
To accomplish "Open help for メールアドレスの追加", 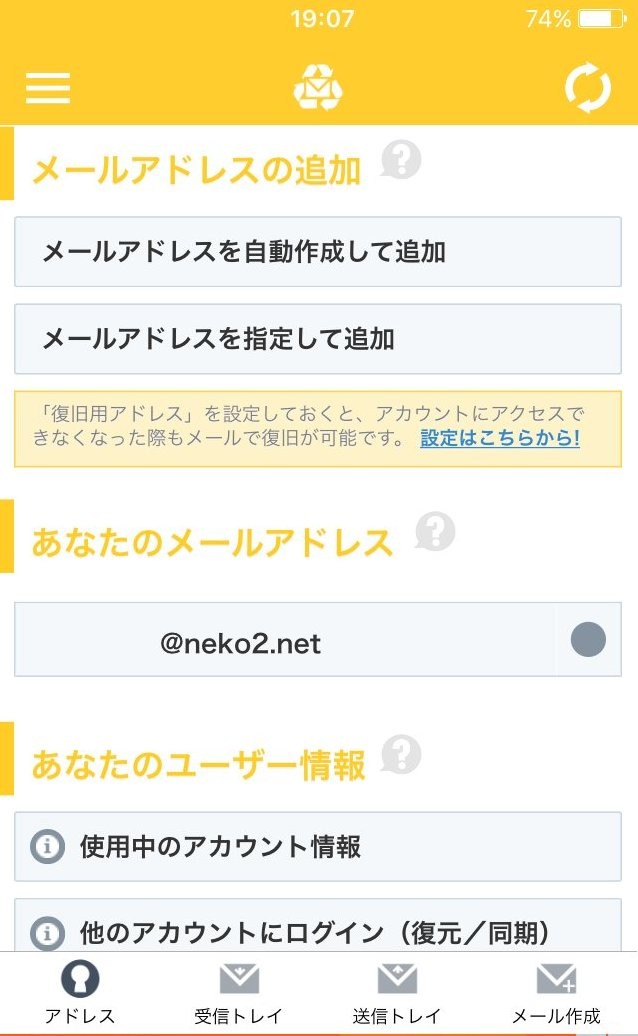I will (401, 160).
